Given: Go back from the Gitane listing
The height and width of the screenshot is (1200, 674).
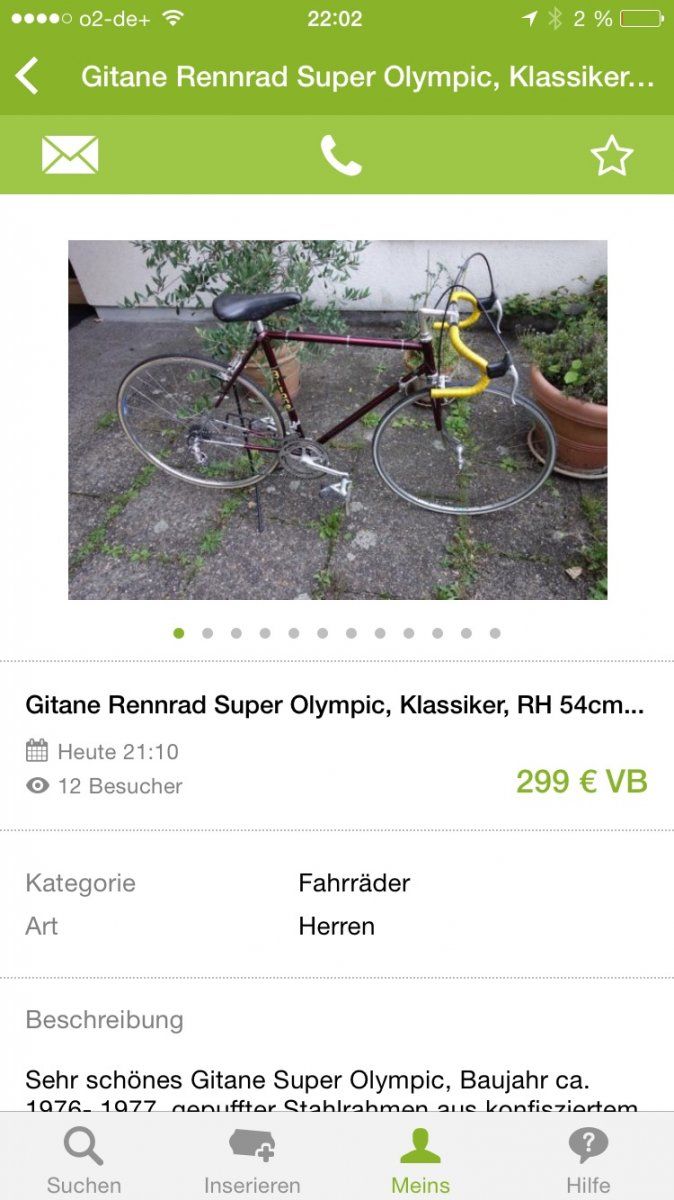Looking at the screenshot, I should (x=27, y=76).
